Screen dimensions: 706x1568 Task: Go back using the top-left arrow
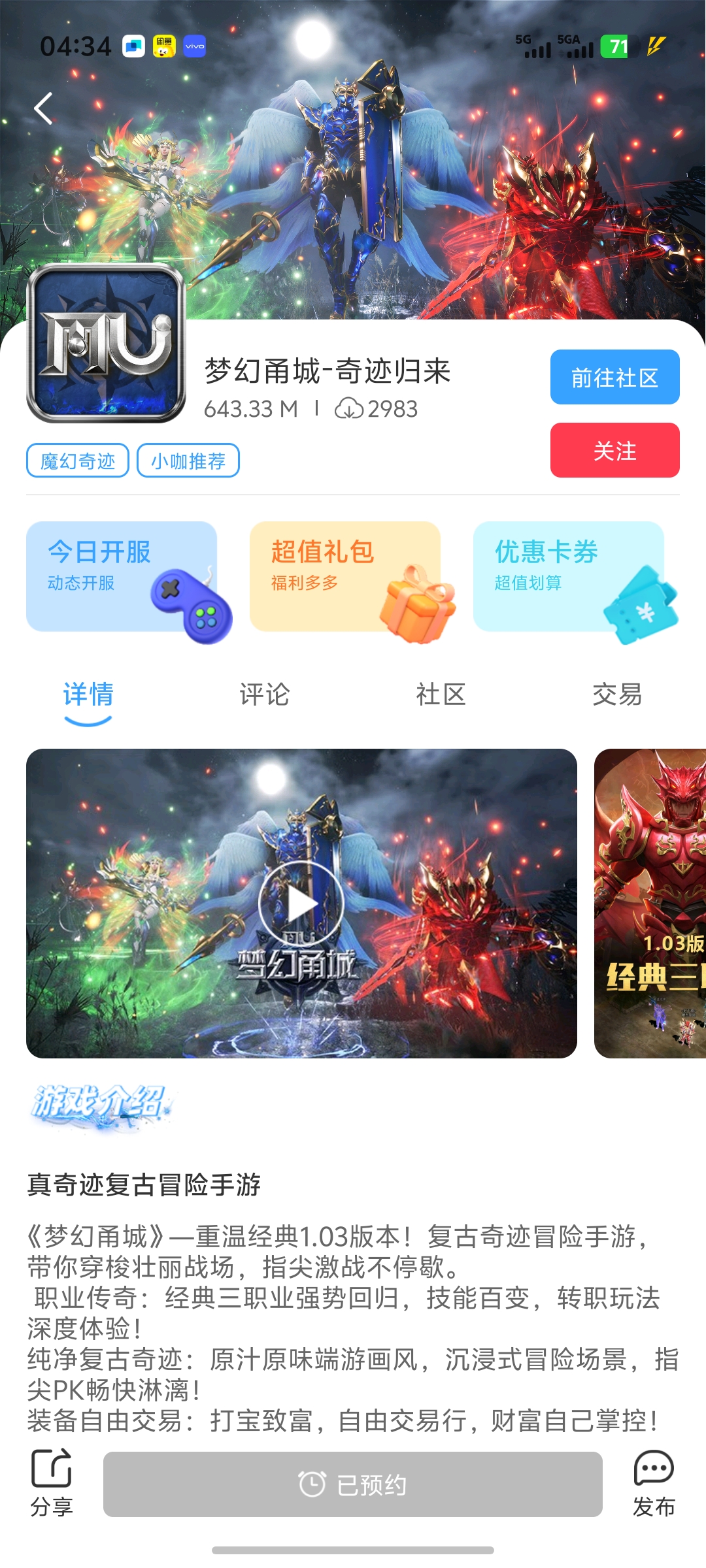pos(44,108)
